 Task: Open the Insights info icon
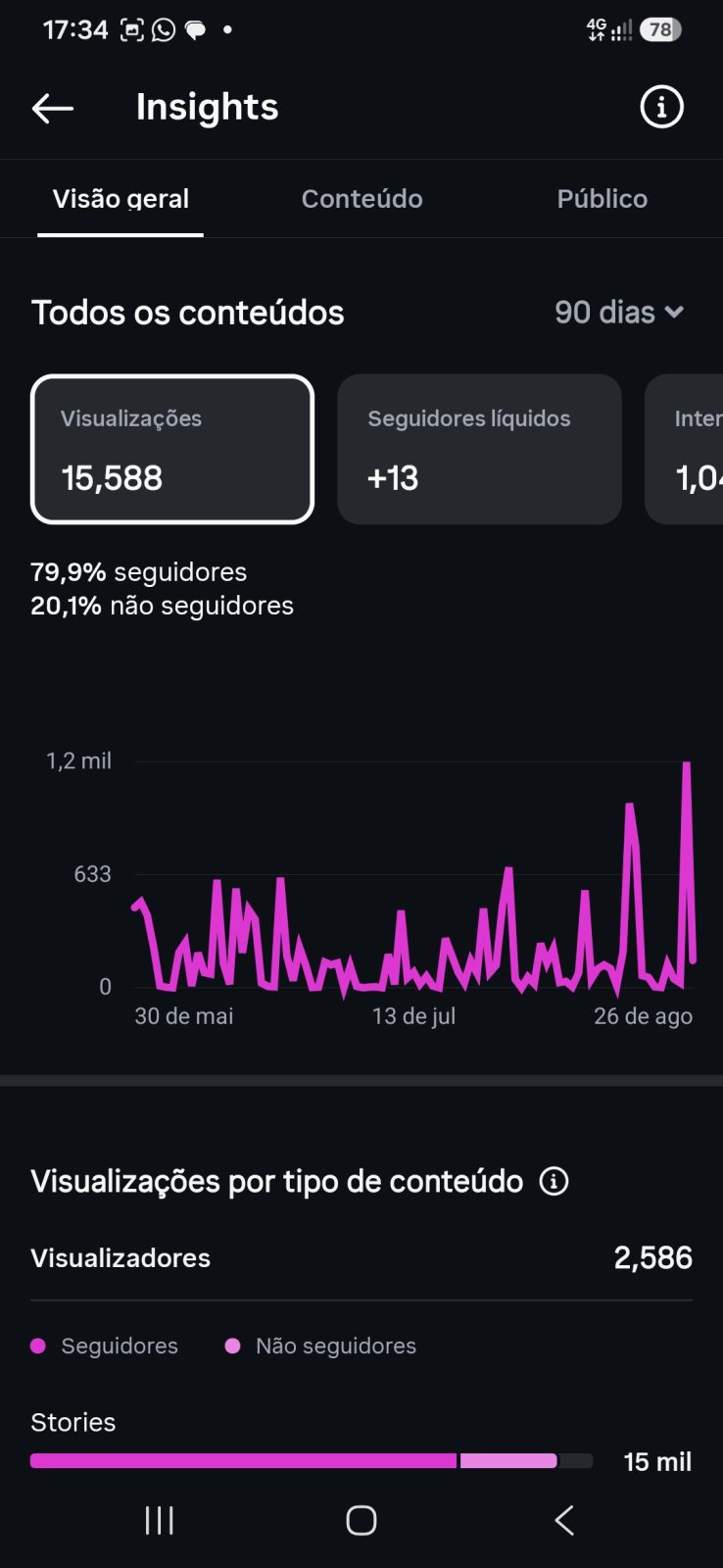click(x=661, y=107)
